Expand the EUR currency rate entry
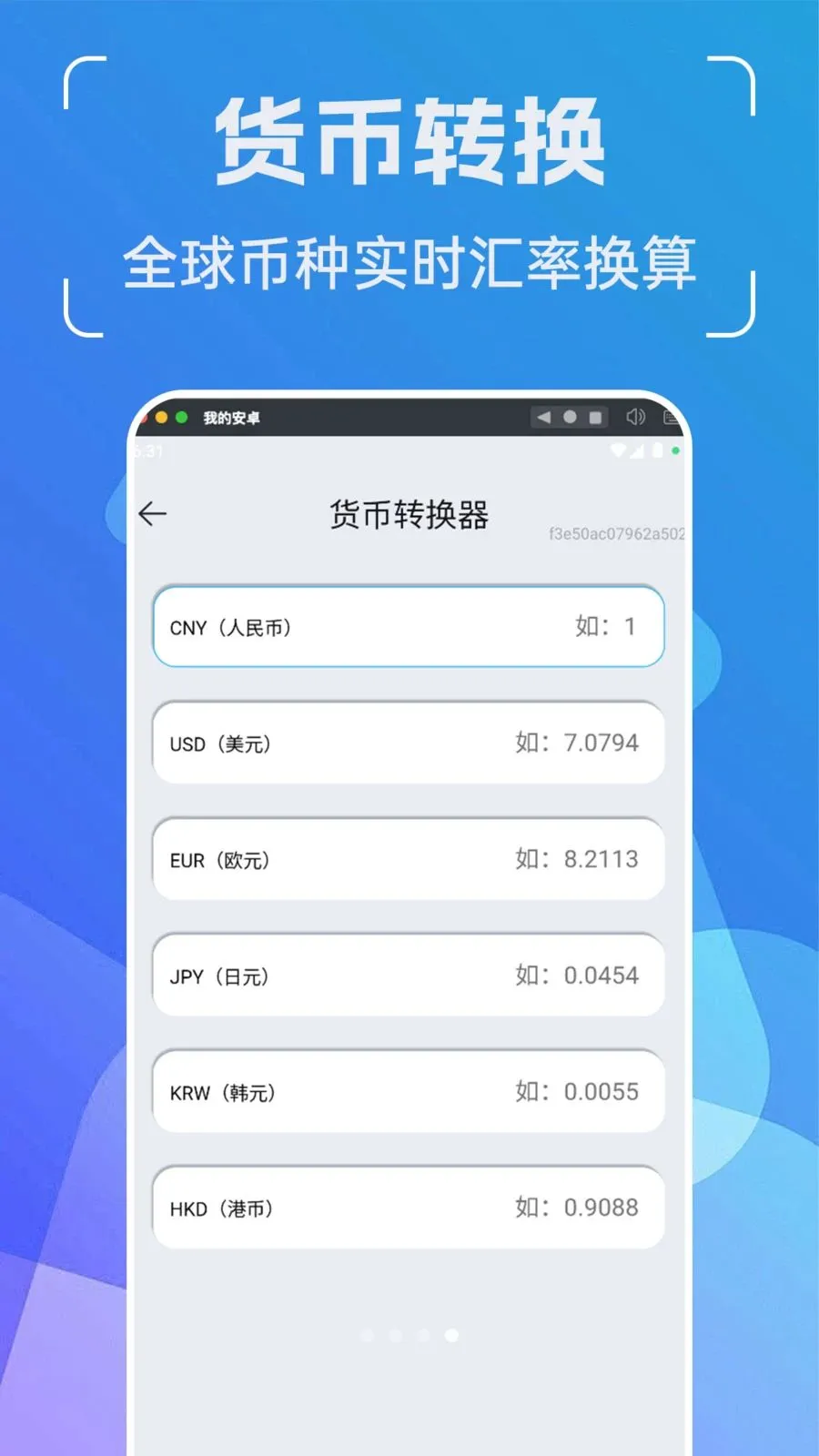 pos(408,859)
